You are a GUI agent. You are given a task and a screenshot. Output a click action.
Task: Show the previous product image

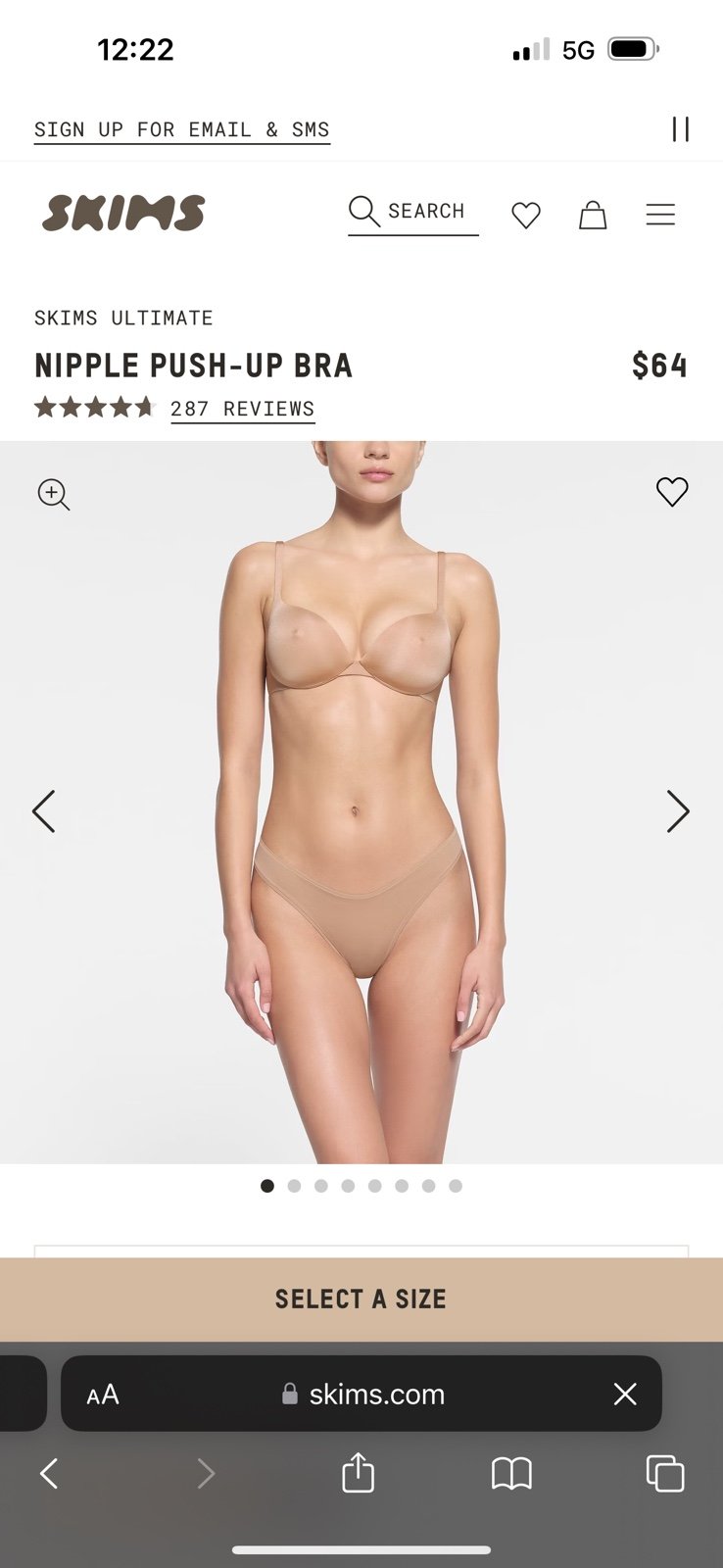coord(44,811)
